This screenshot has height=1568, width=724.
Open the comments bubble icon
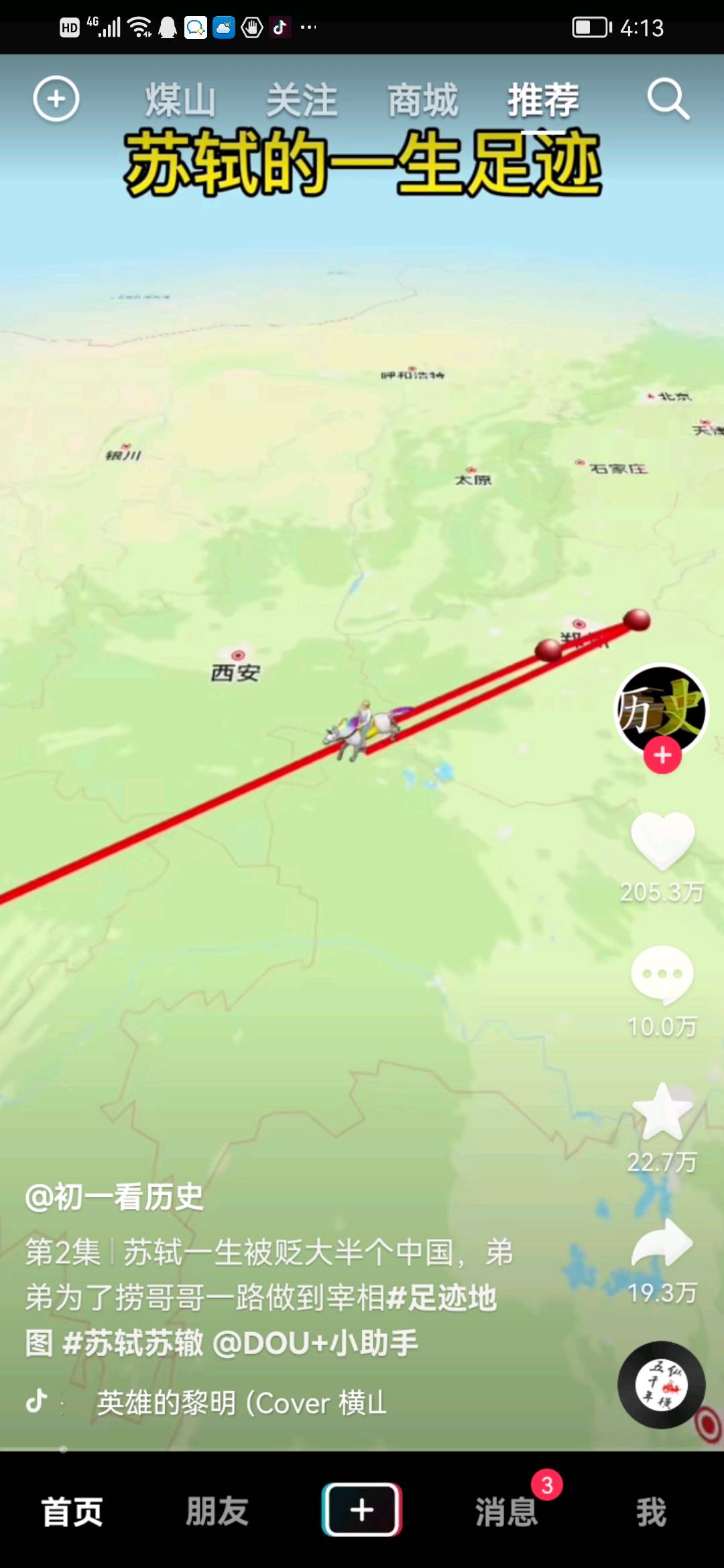coord(662,975)
